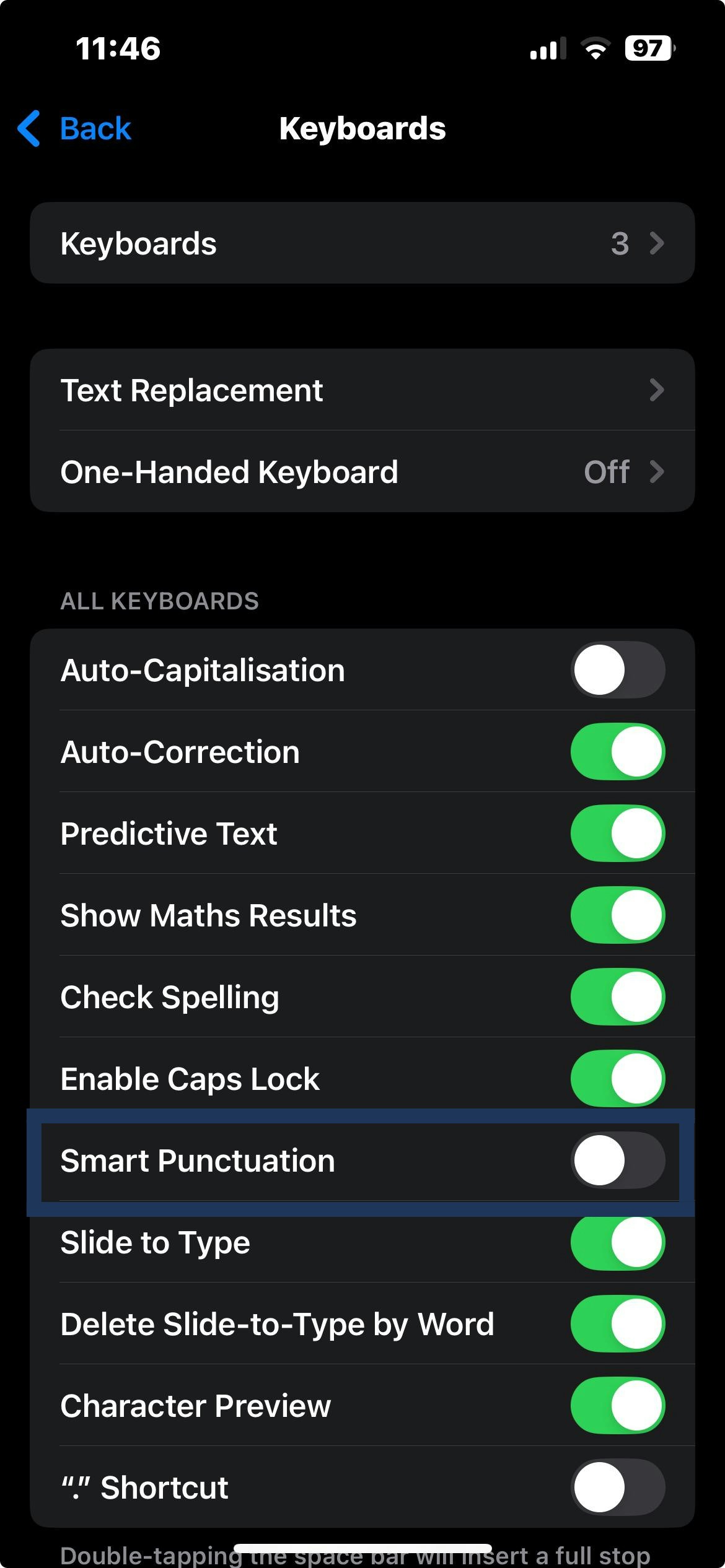Switch off Show Maths Results

(x=617, y=915)
